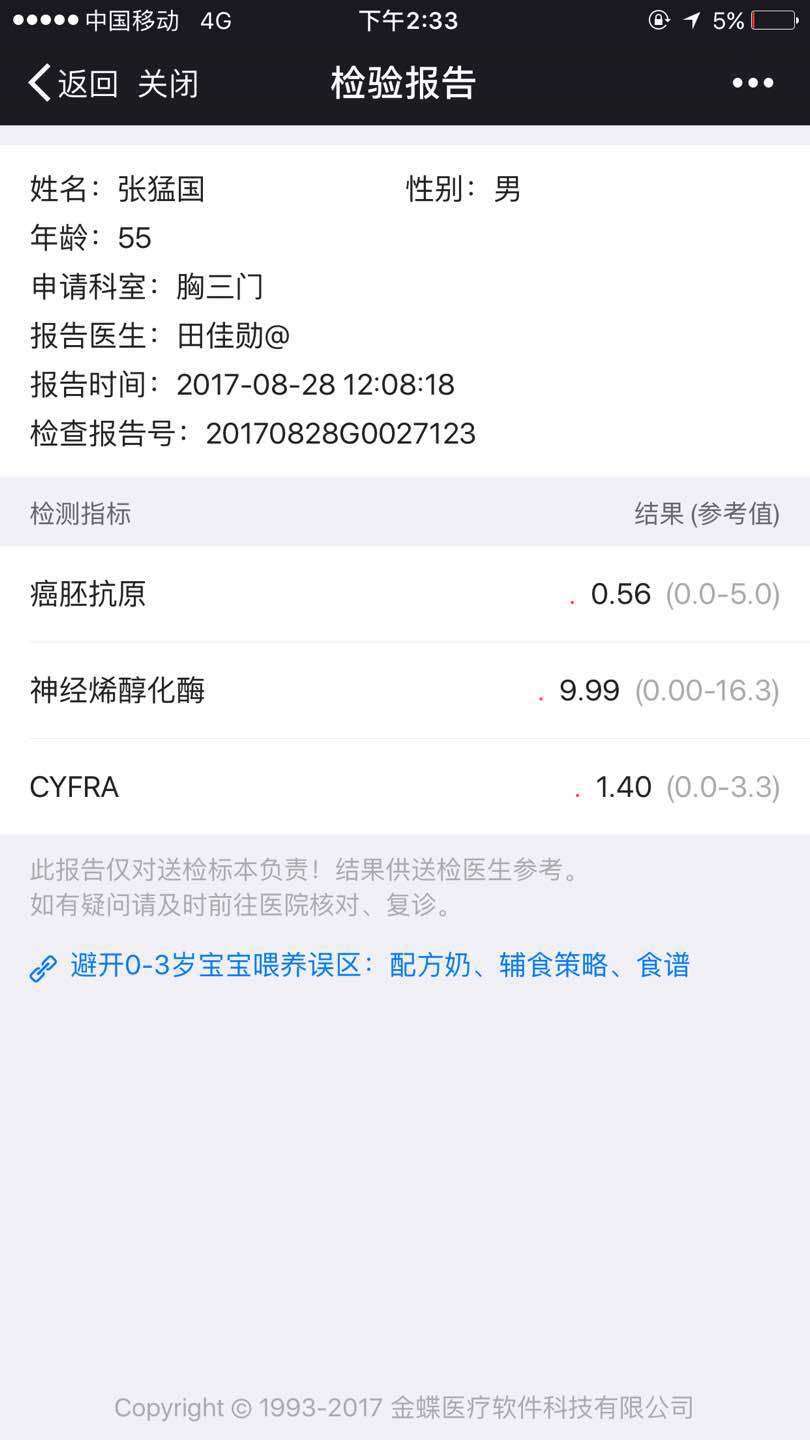This screenshot has height=1440, width=810.
Task: Close the page with 关闭
Action: pos(168,84)
